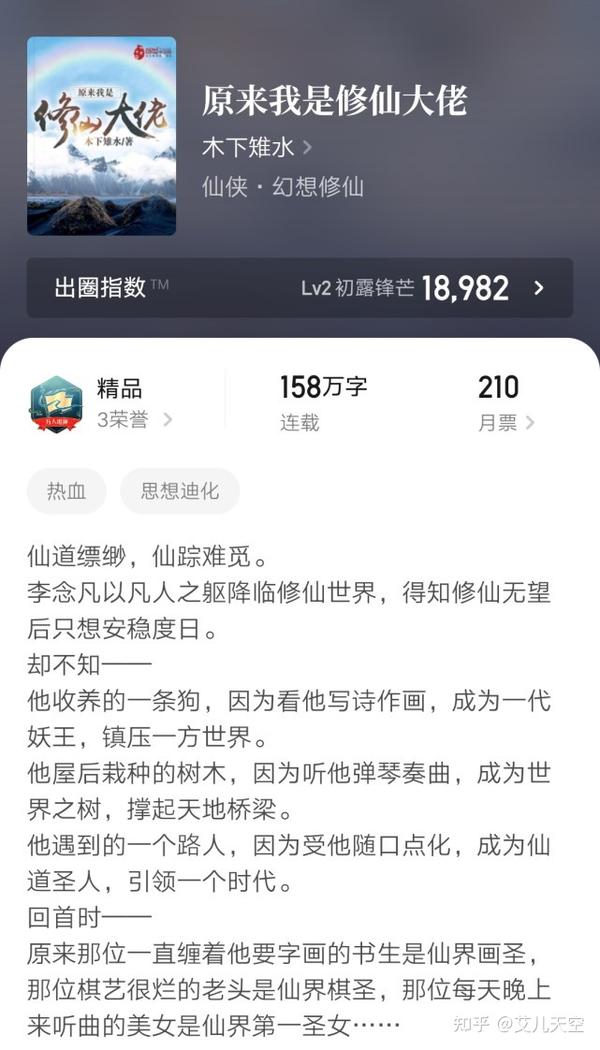Select the 热血 tag chip
This screenshot has height=1050, width=600.
tap(66, 491)
